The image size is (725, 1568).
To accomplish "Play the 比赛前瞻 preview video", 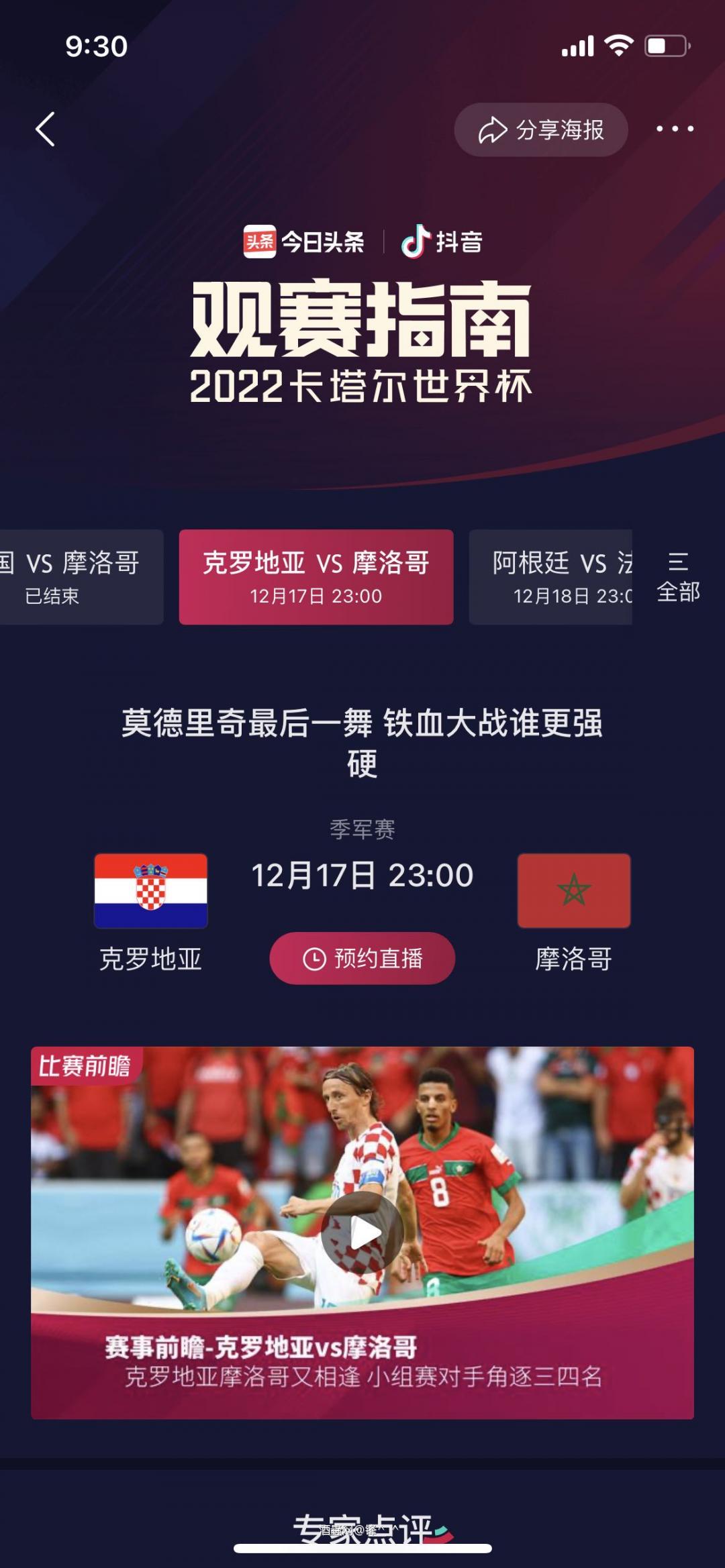I will click(x=362, y=1232).
